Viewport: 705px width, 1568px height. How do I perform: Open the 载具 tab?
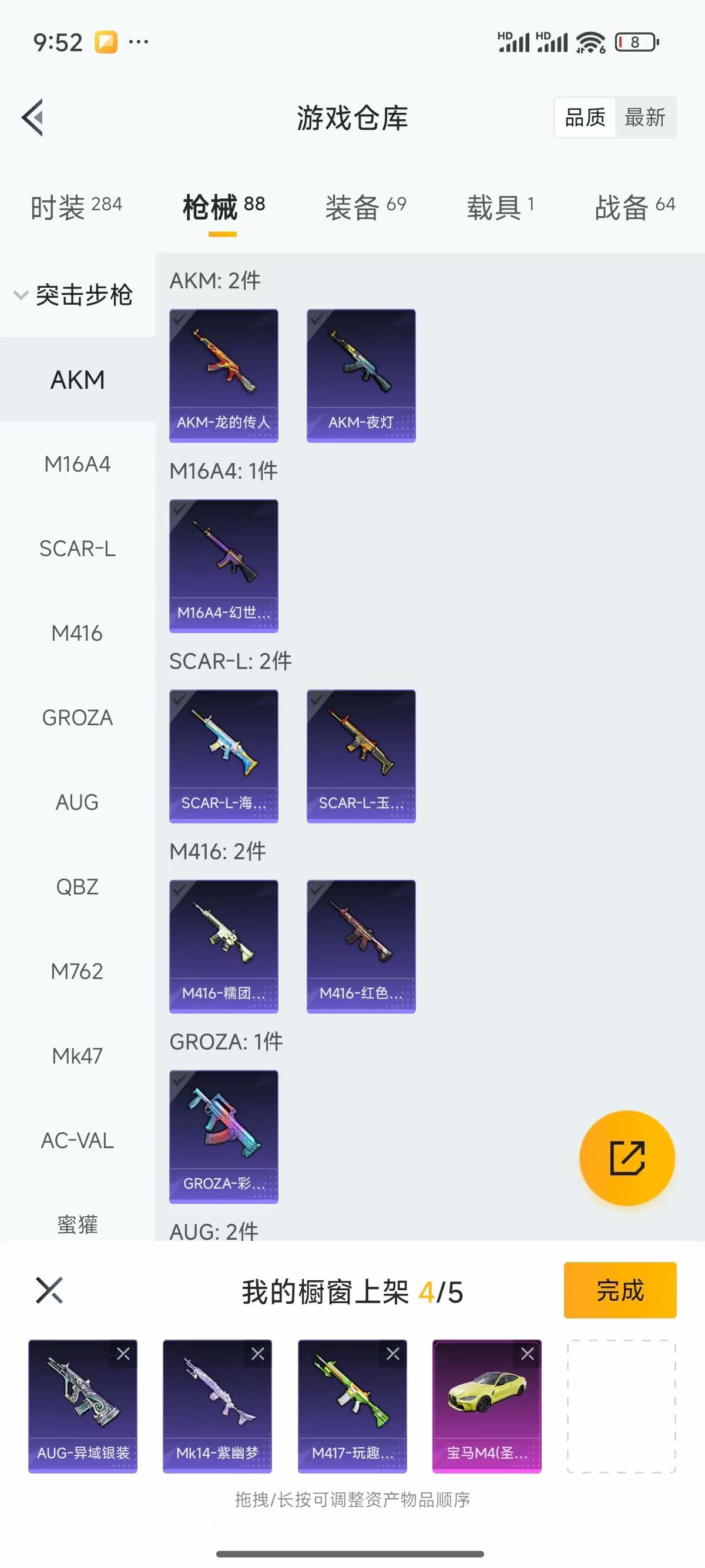(x=500, y=207)
